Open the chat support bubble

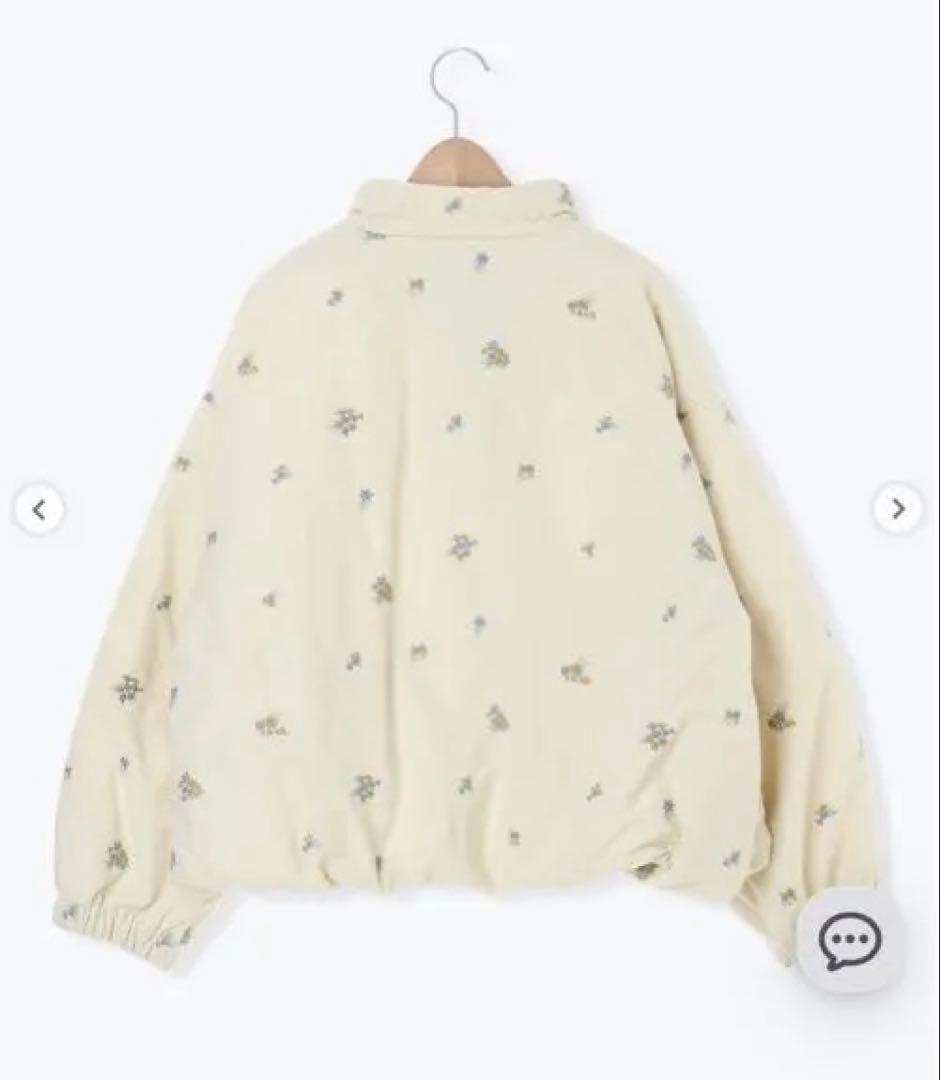point(849,940)
